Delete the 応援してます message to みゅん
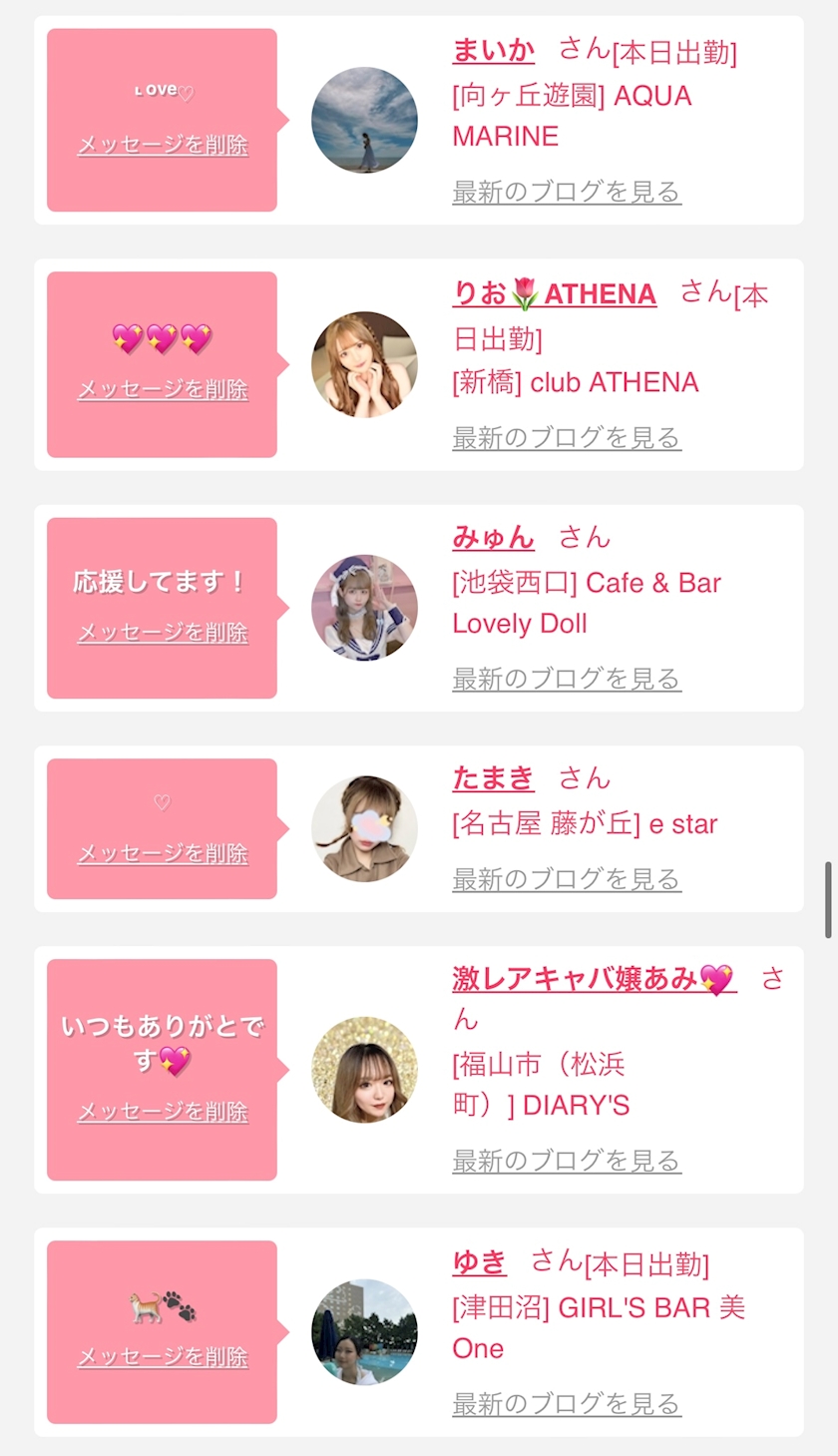This screenshot has width=838, height=1456. [x=163, y=633]
